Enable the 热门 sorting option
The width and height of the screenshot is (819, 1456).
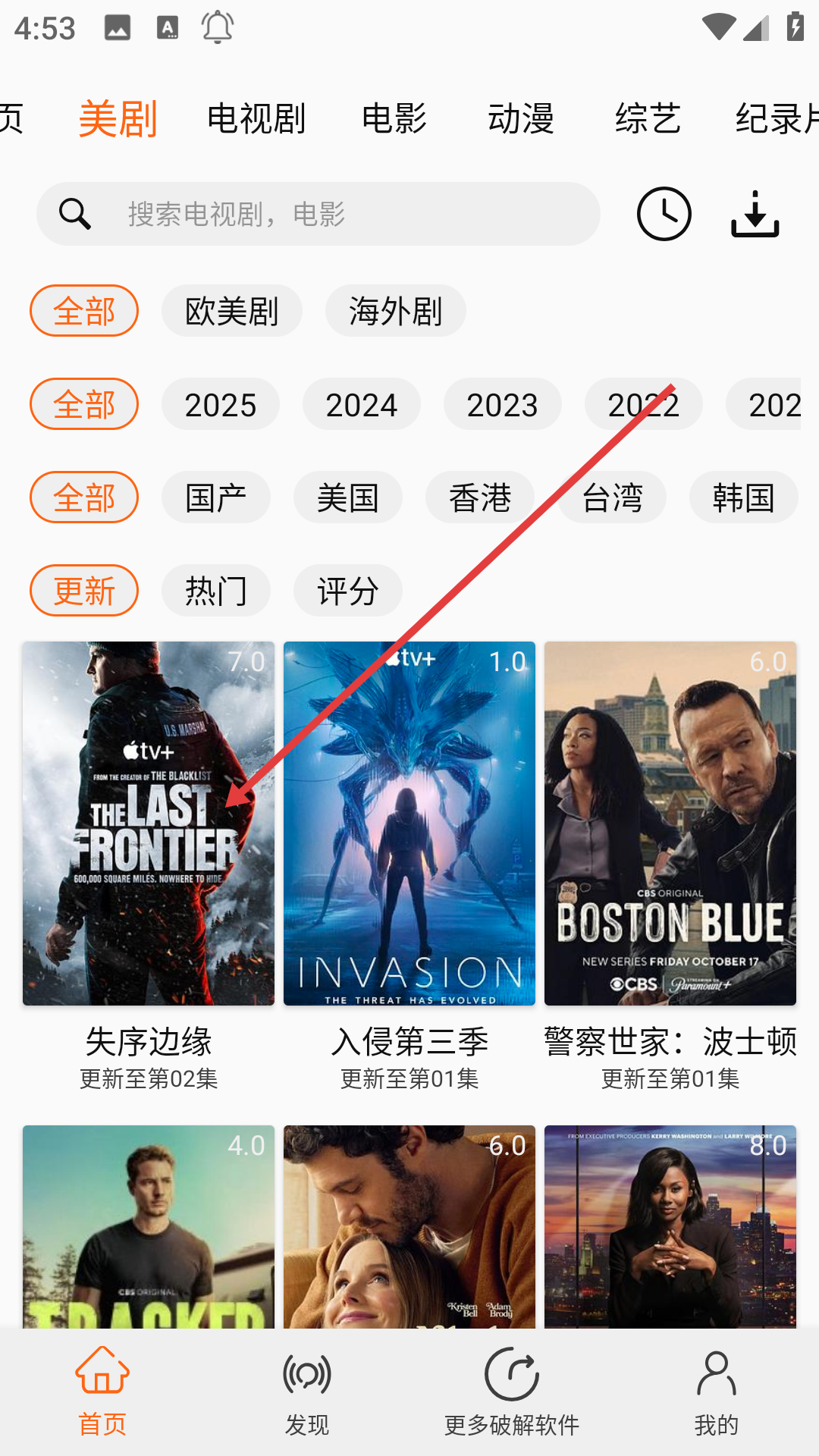[x=215, y=591]
